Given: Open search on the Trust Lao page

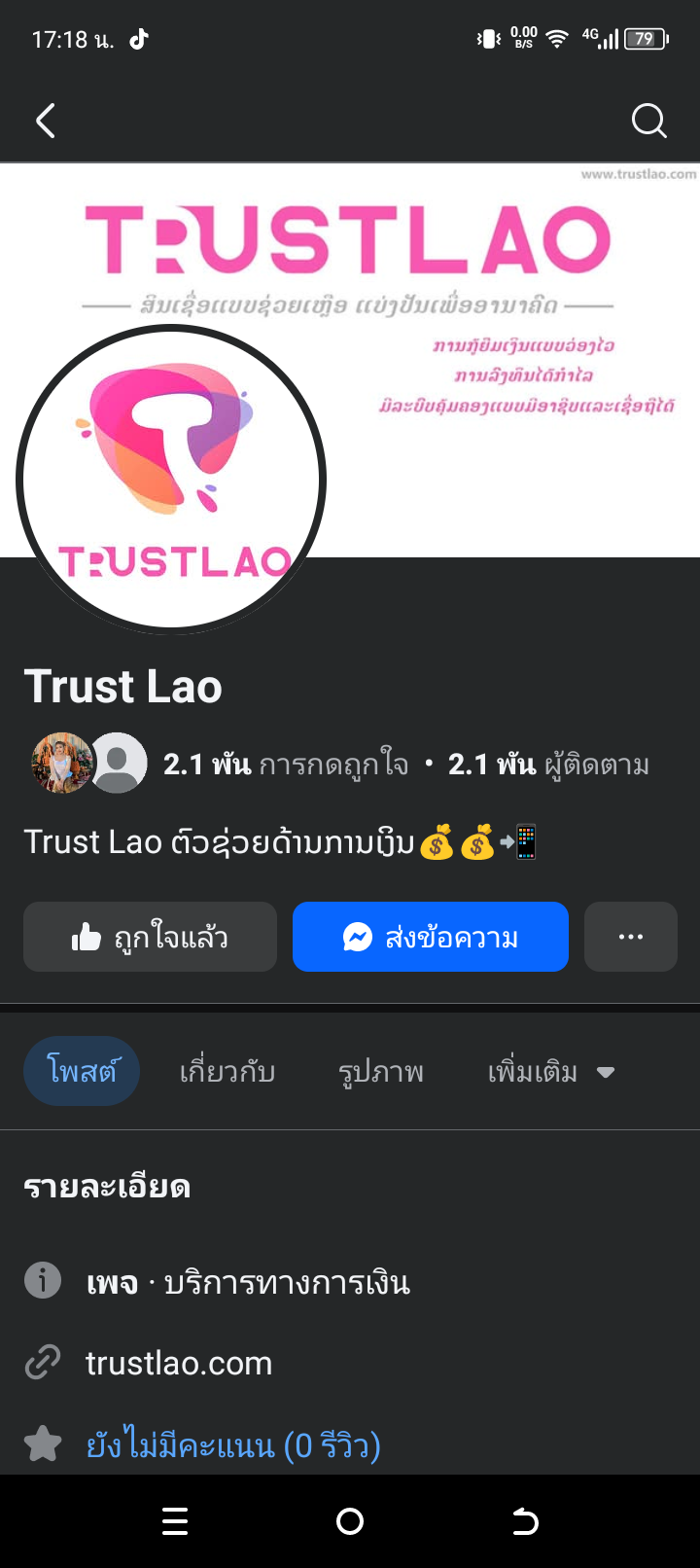Looking at the screenshot, I should pyautogui.click(x=648, y=122).
